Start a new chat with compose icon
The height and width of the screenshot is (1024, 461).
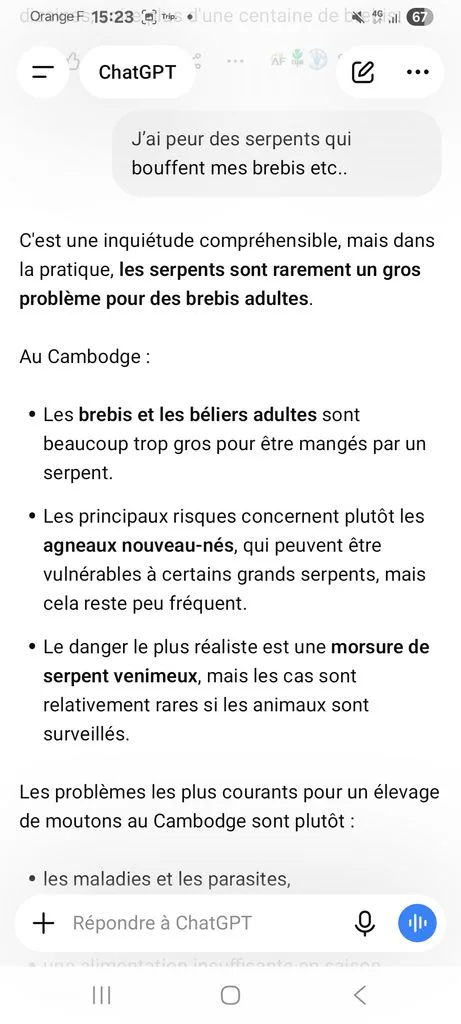tap(363, 72)
